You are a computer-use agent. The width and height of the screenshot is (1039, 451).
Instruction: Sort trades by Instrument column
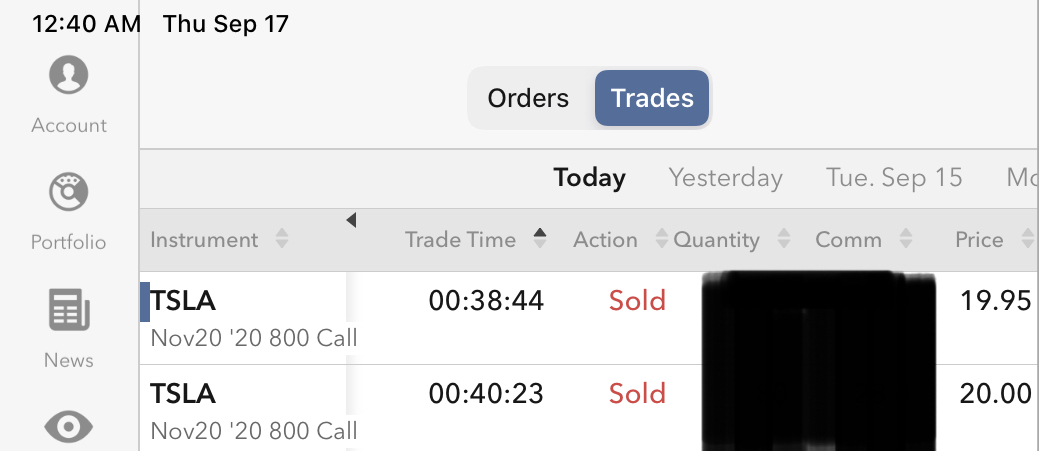[204, 240]
